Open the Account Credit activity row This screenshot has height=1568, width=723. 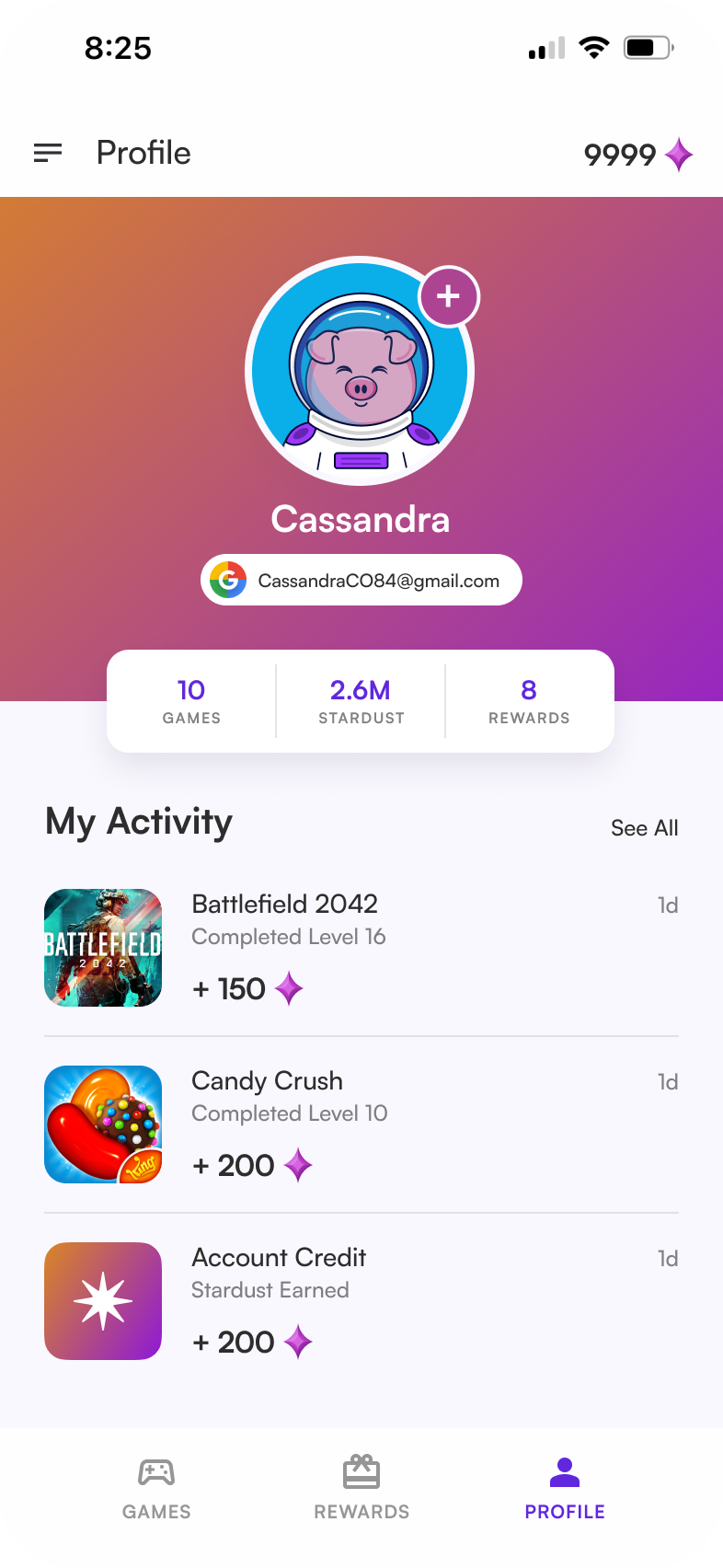coord(361,1301)
